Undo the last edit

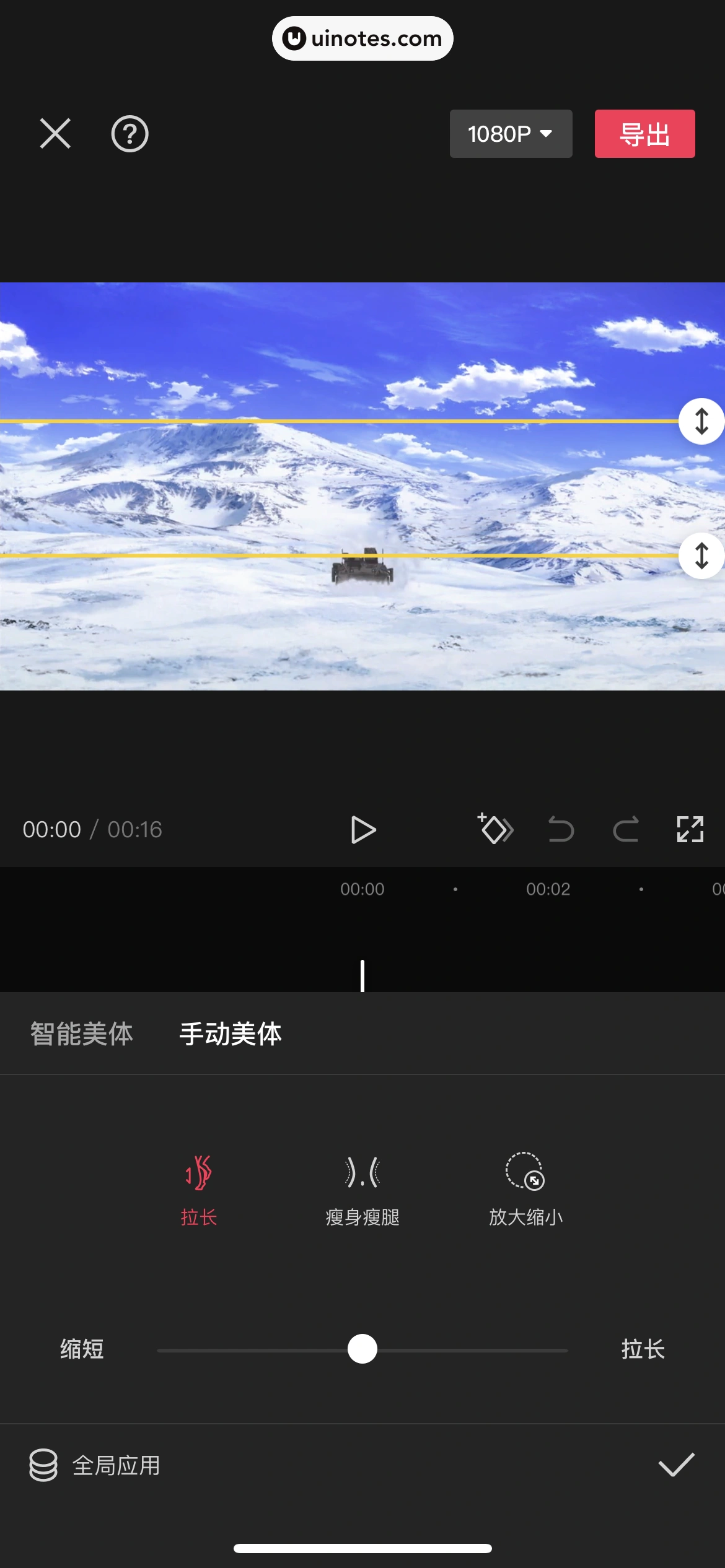pos(560,829)
